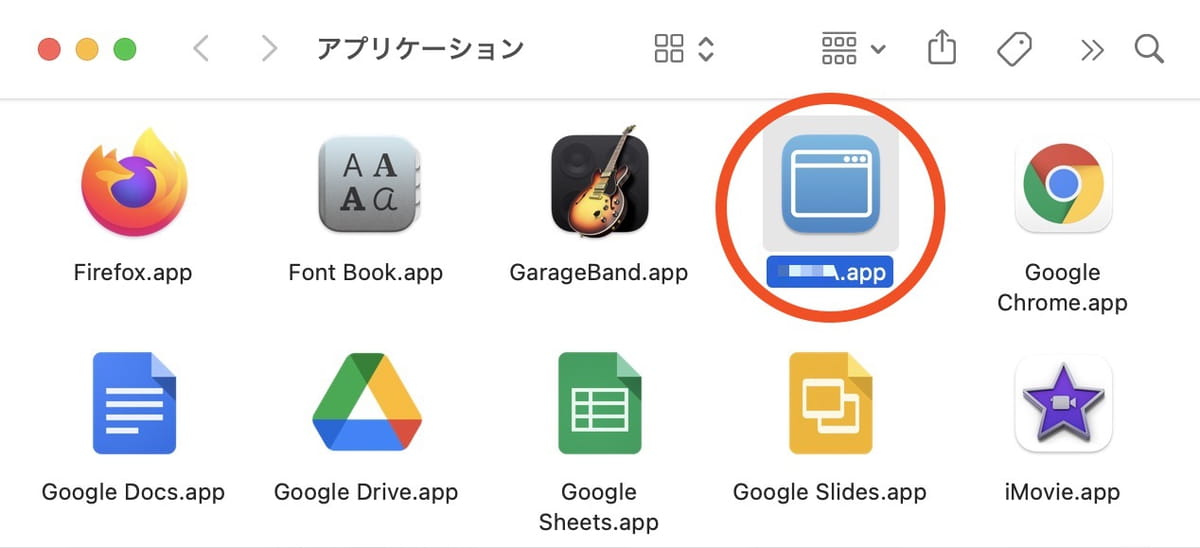The image size is (1200, 548).
Task: Open the group-by options dropdown
Action: click(852, 48)
